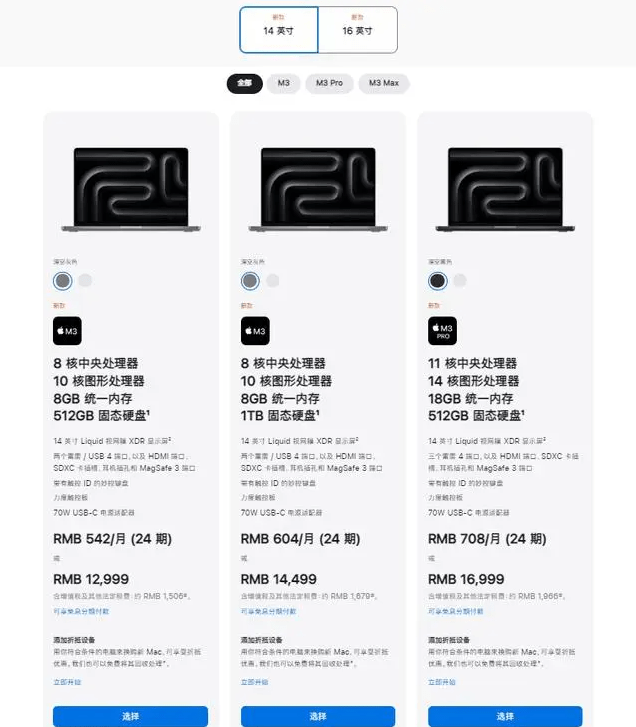636x727 pixels.
Task: Filter models by the M3 chip
Action: [283, 83]
